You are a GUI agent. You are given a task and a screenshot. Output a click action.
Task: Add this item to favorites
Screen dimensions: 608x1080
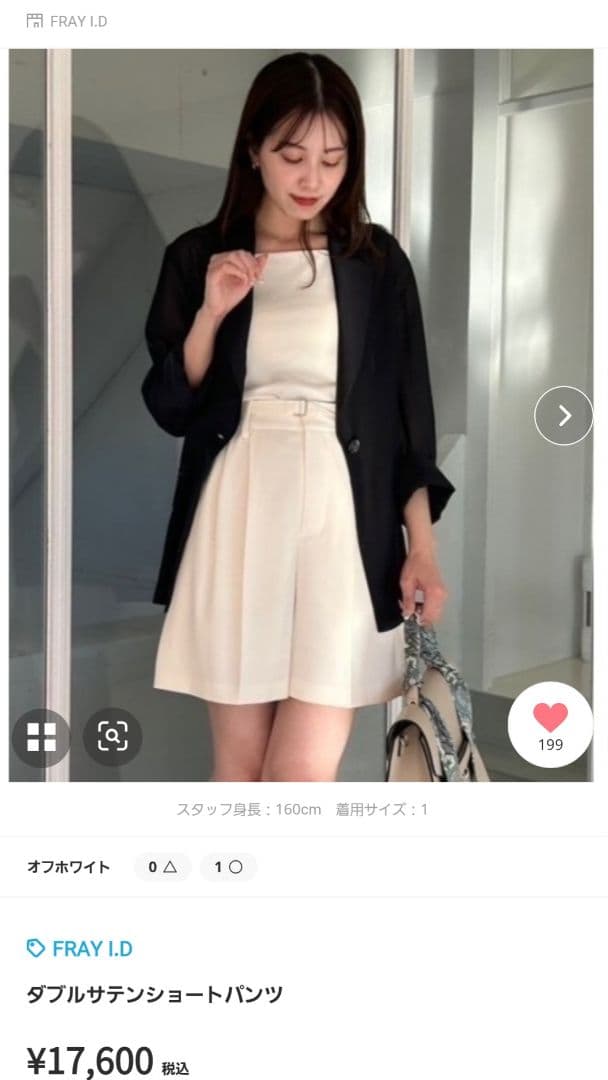(x=550, y=723)
